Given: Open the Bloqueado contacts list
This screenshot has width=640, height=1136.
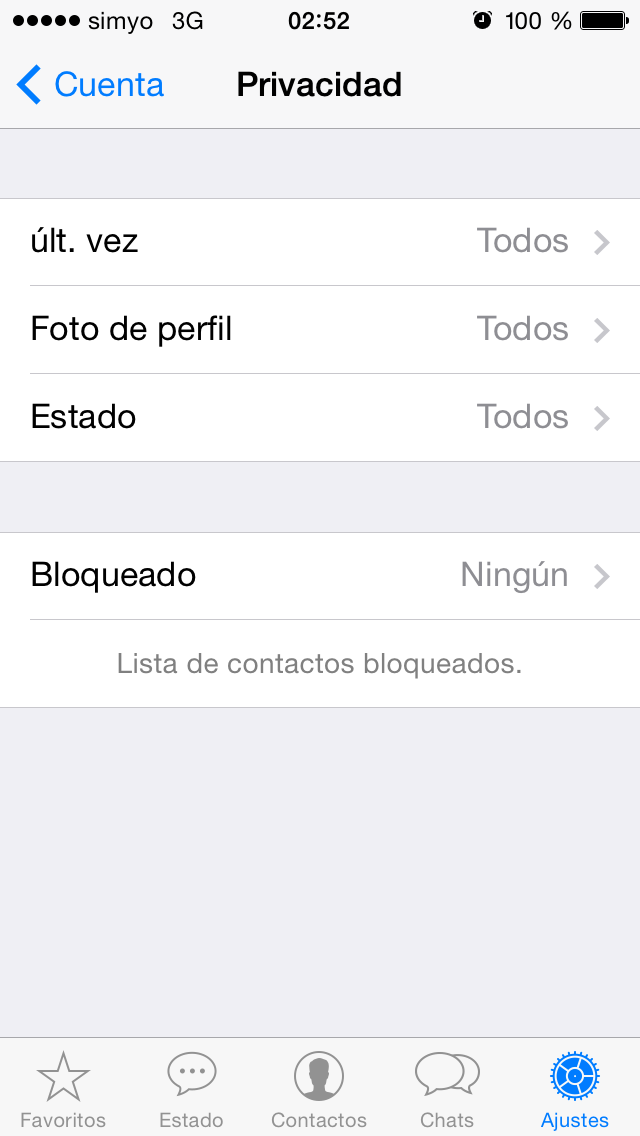Looking at the screenshot, I should click(320, 576).
